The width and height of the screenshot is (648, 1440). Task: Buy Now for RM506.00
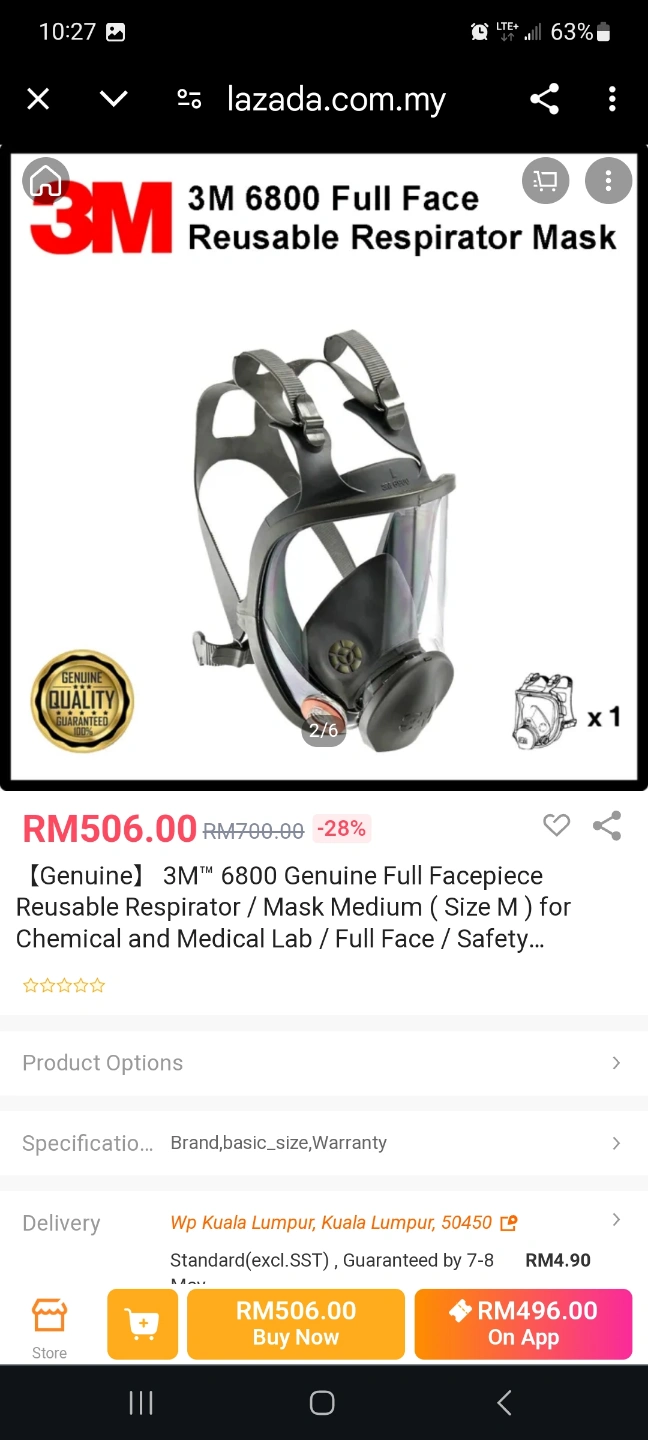click(x=296, y=1324)
